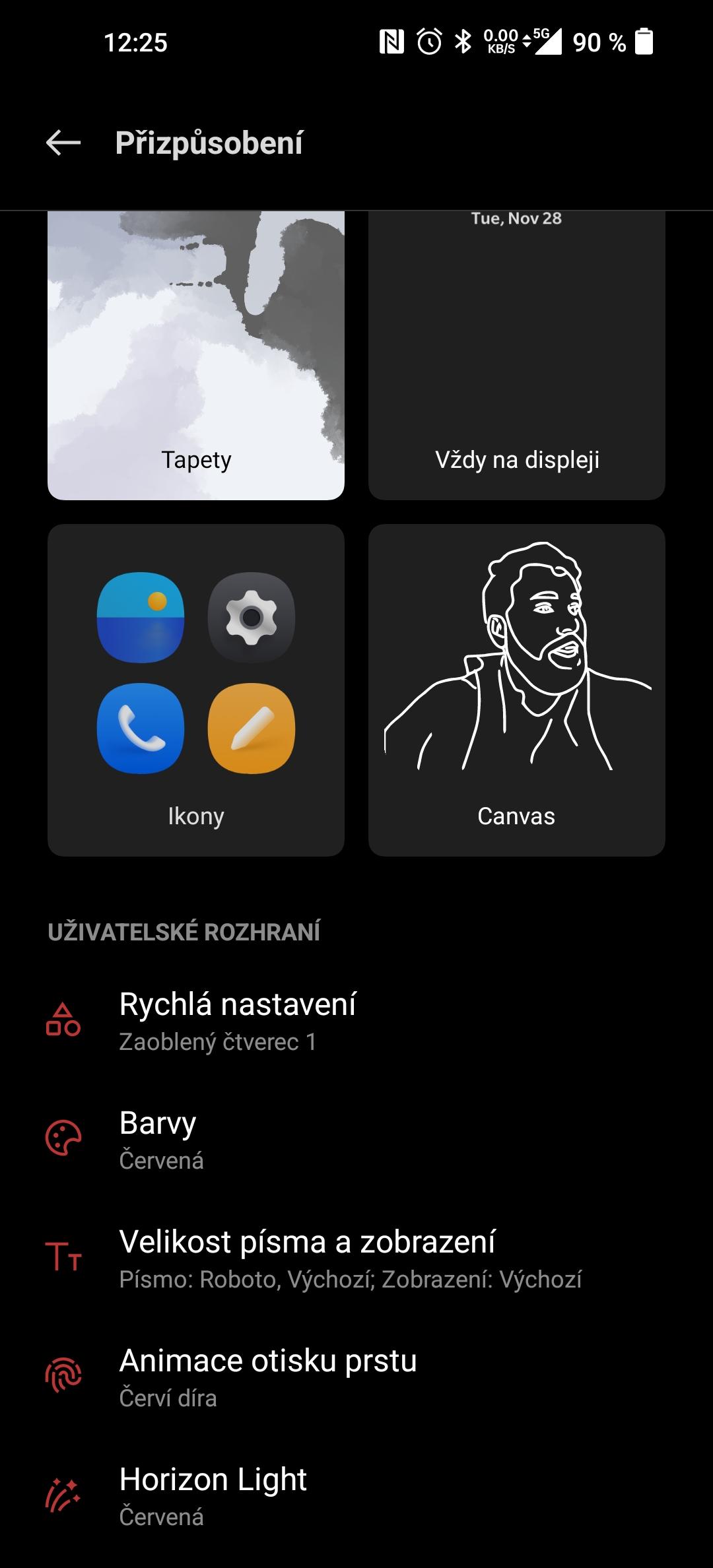Open Velikost písma a zobrazení
This screenshot has width=713, height=1568.
point(356,1258)
